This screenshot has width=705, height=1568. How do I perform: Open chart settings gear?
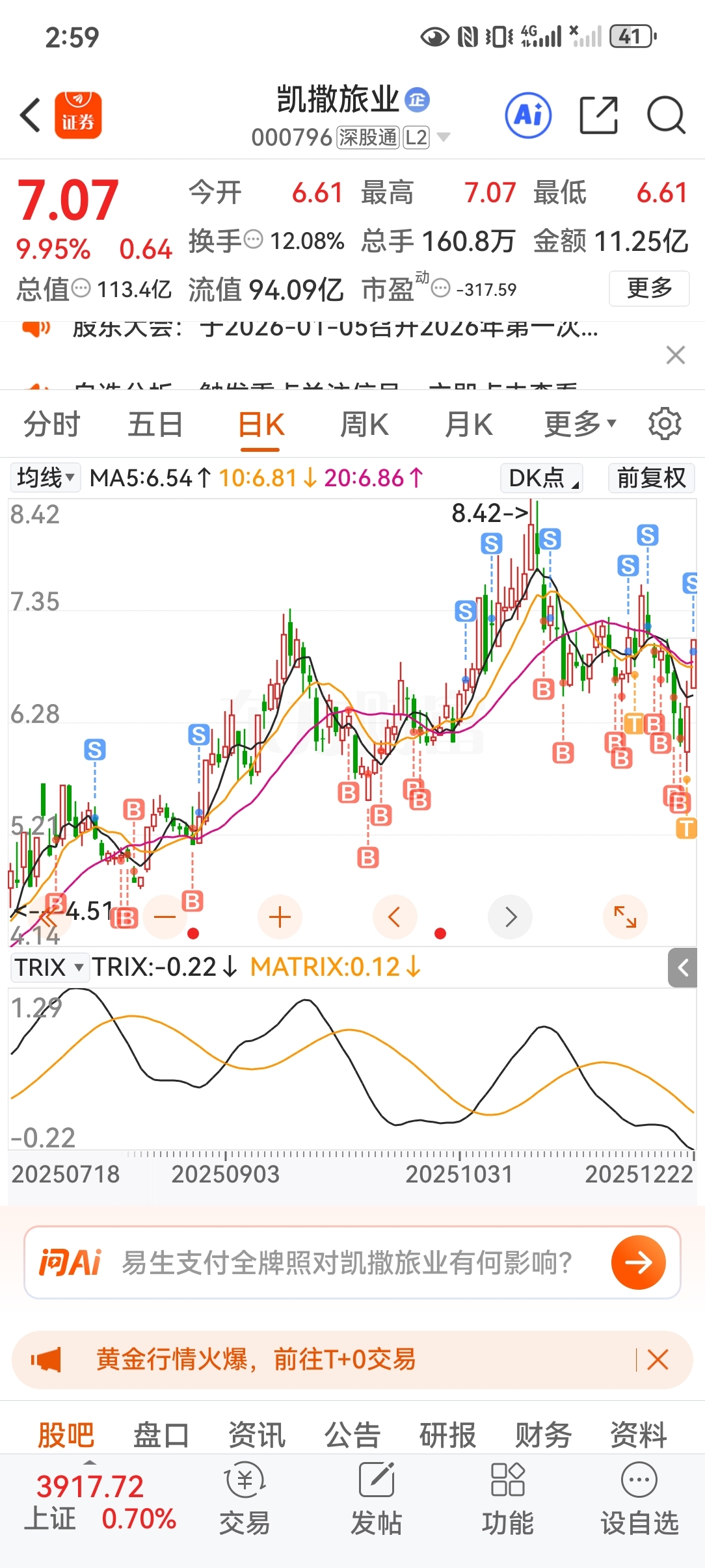(665, 425)
